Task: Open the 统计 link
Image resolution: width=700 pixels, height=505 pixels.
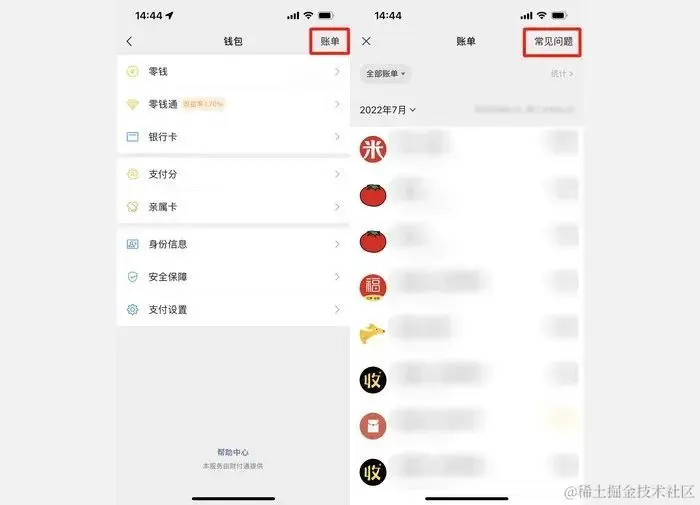Action: [561, 74]
